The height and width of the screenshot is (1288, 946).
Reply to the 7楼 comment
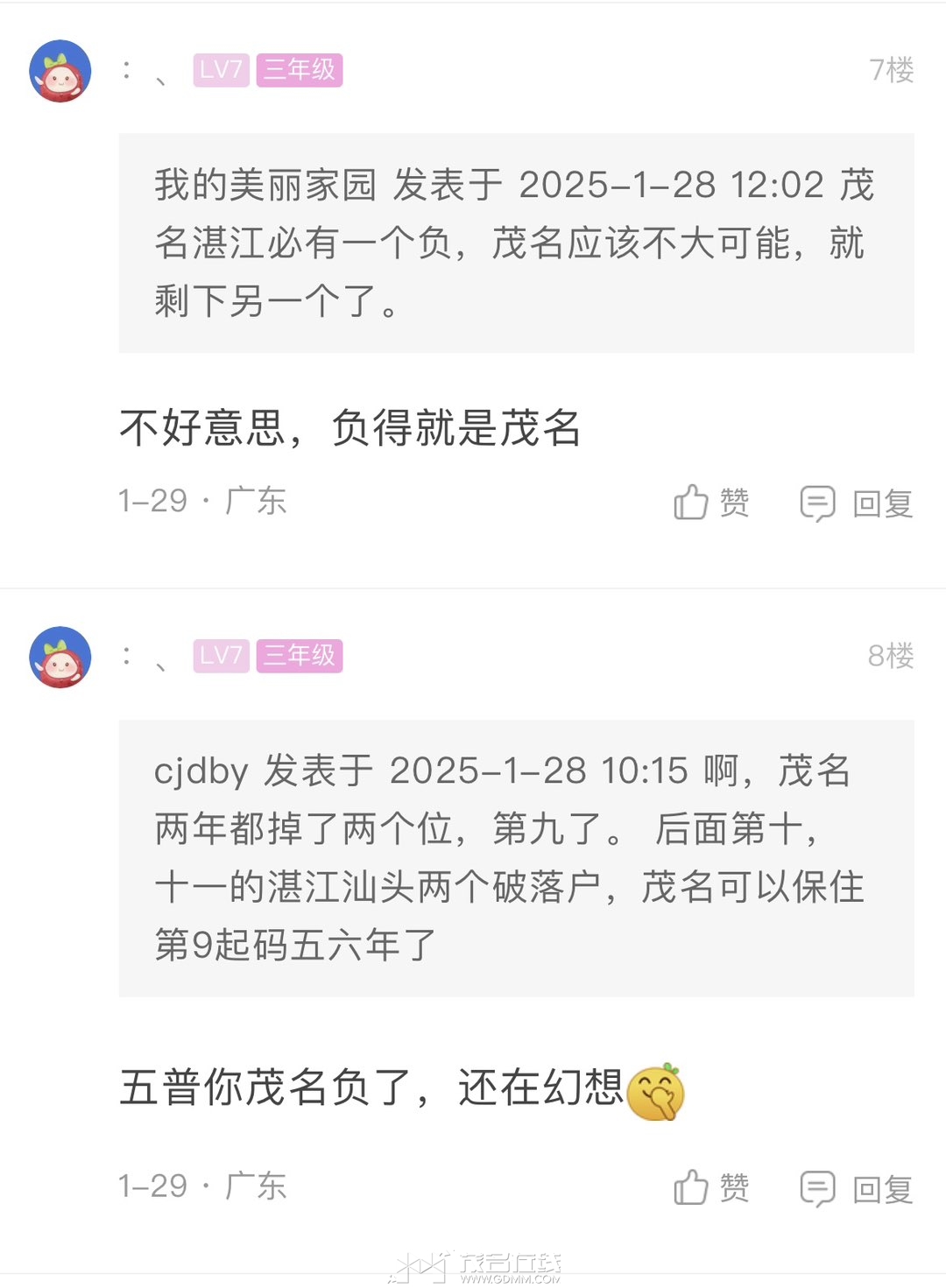click(x=857, y=503)
